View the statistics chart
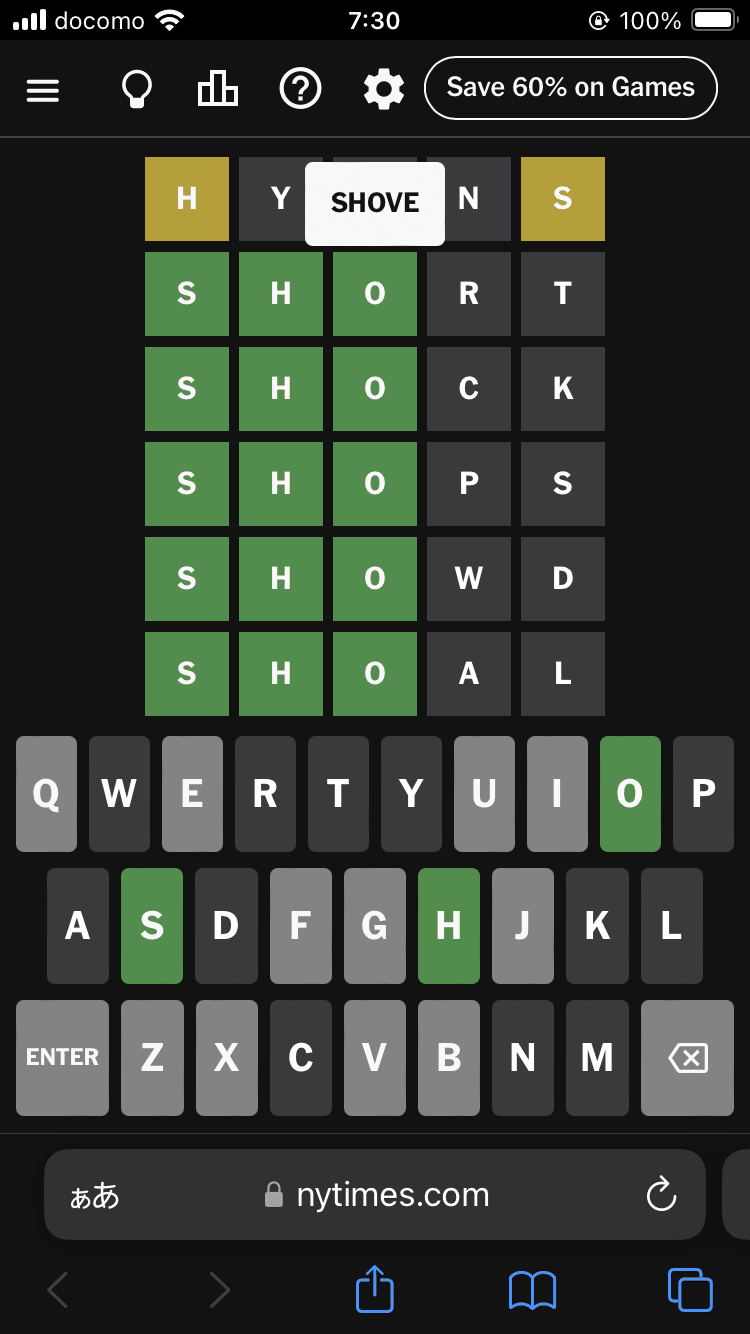This screenshot has height=1334, width=750. (218, 90)
